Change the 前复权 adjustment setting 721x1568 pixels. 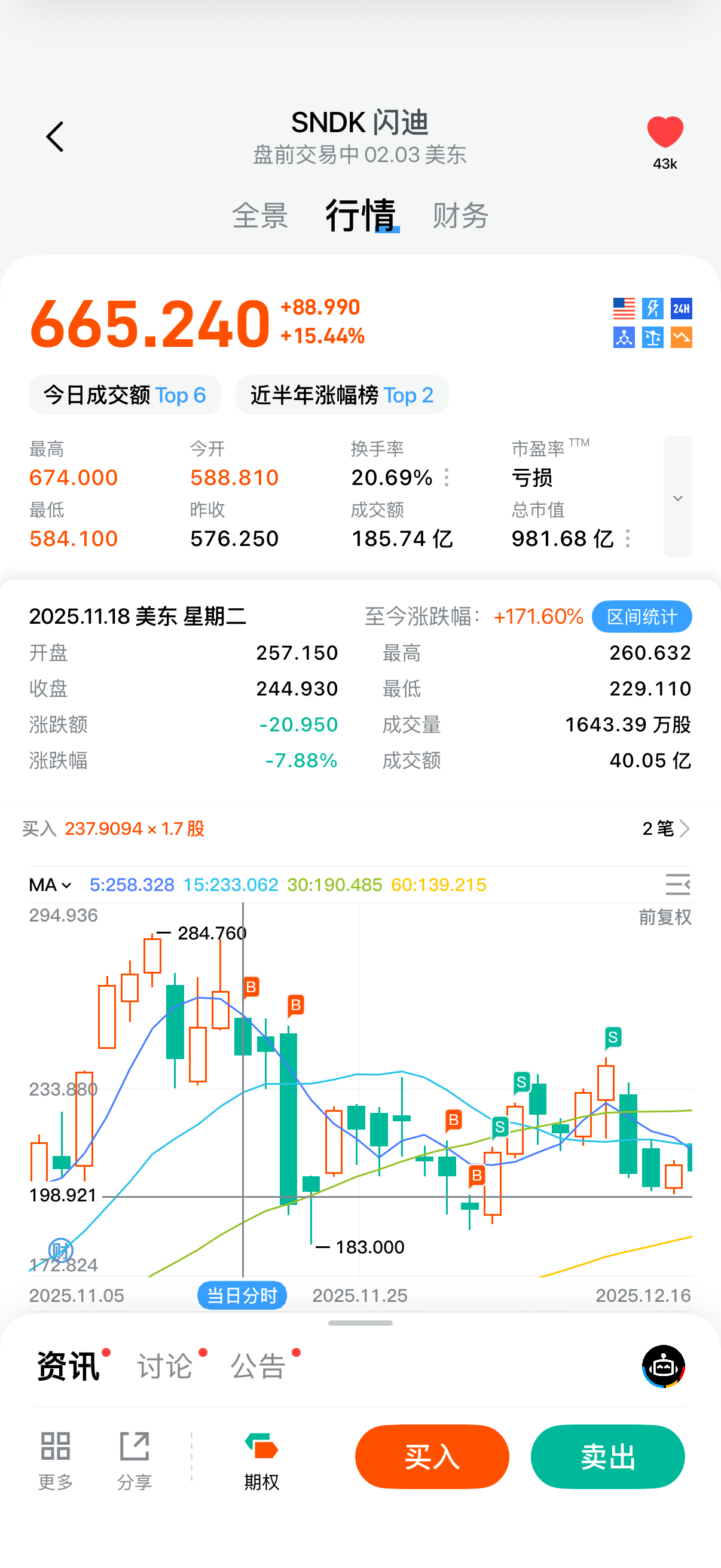(x=664, y=917)
